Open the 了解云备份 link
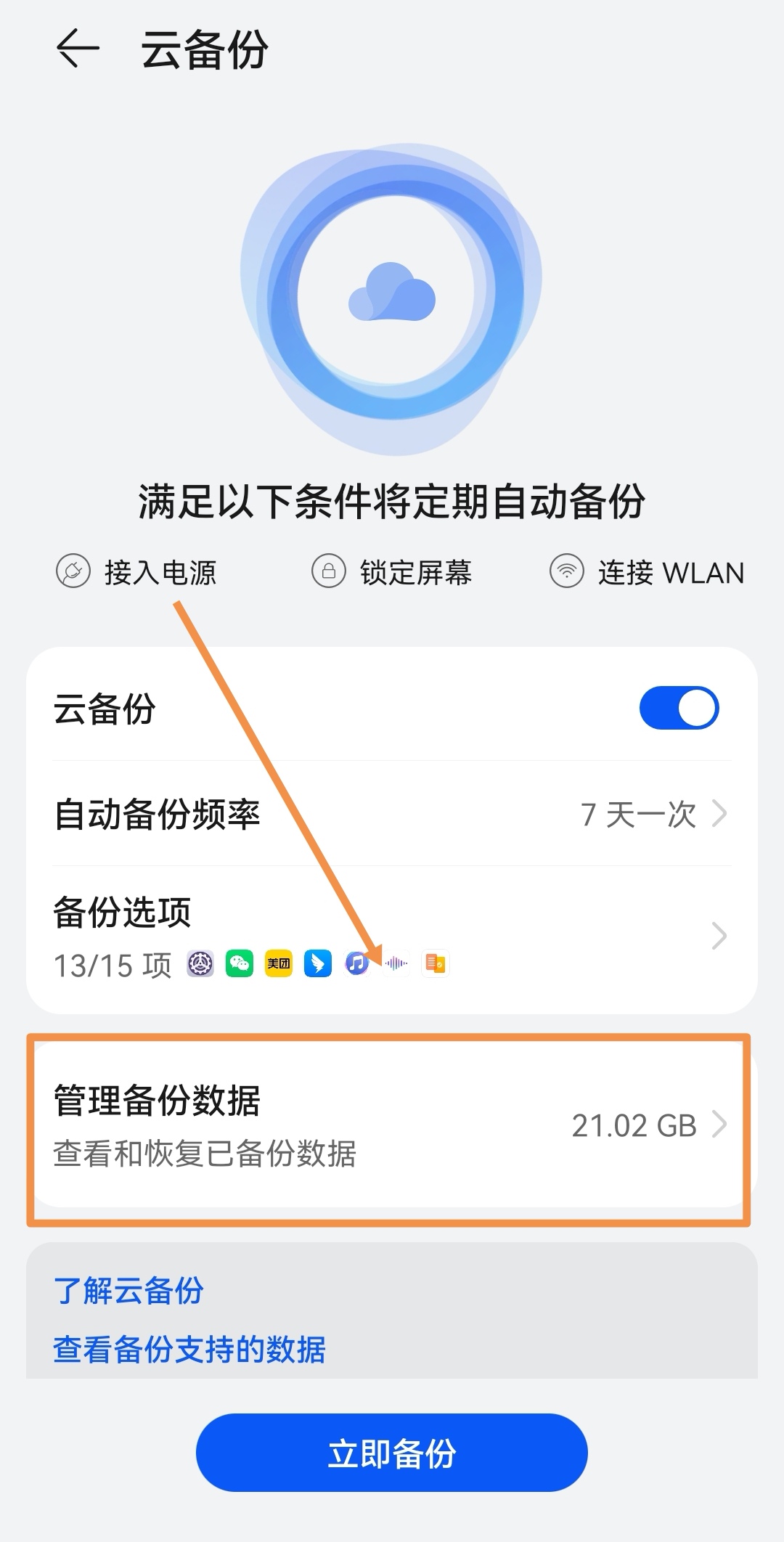This screenshot has width=784, height=1542. pyautogui.click(x=129, y=1291)
